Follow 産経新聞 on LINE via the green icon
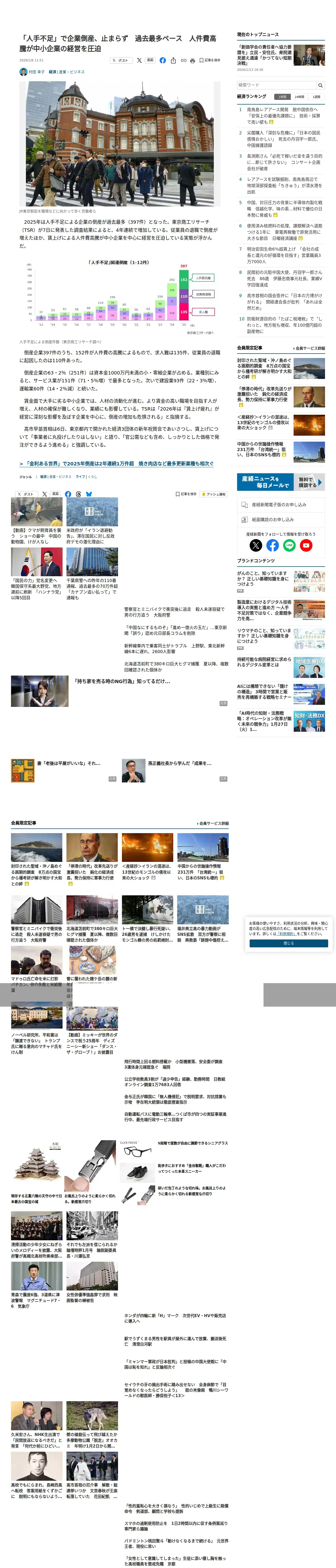 click(x=290, y=545)
